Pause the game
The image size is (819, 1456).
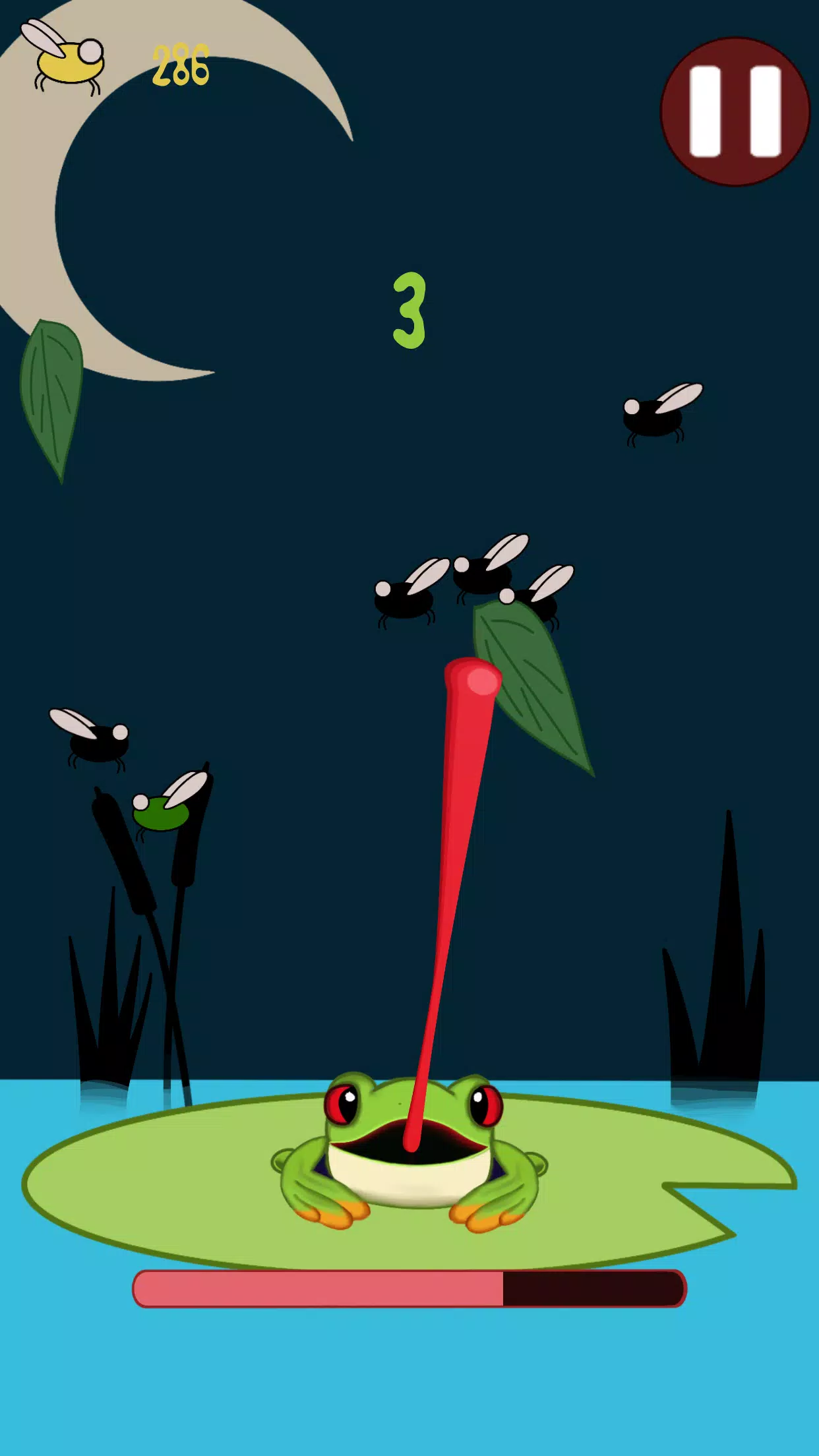tap(735, 111)
